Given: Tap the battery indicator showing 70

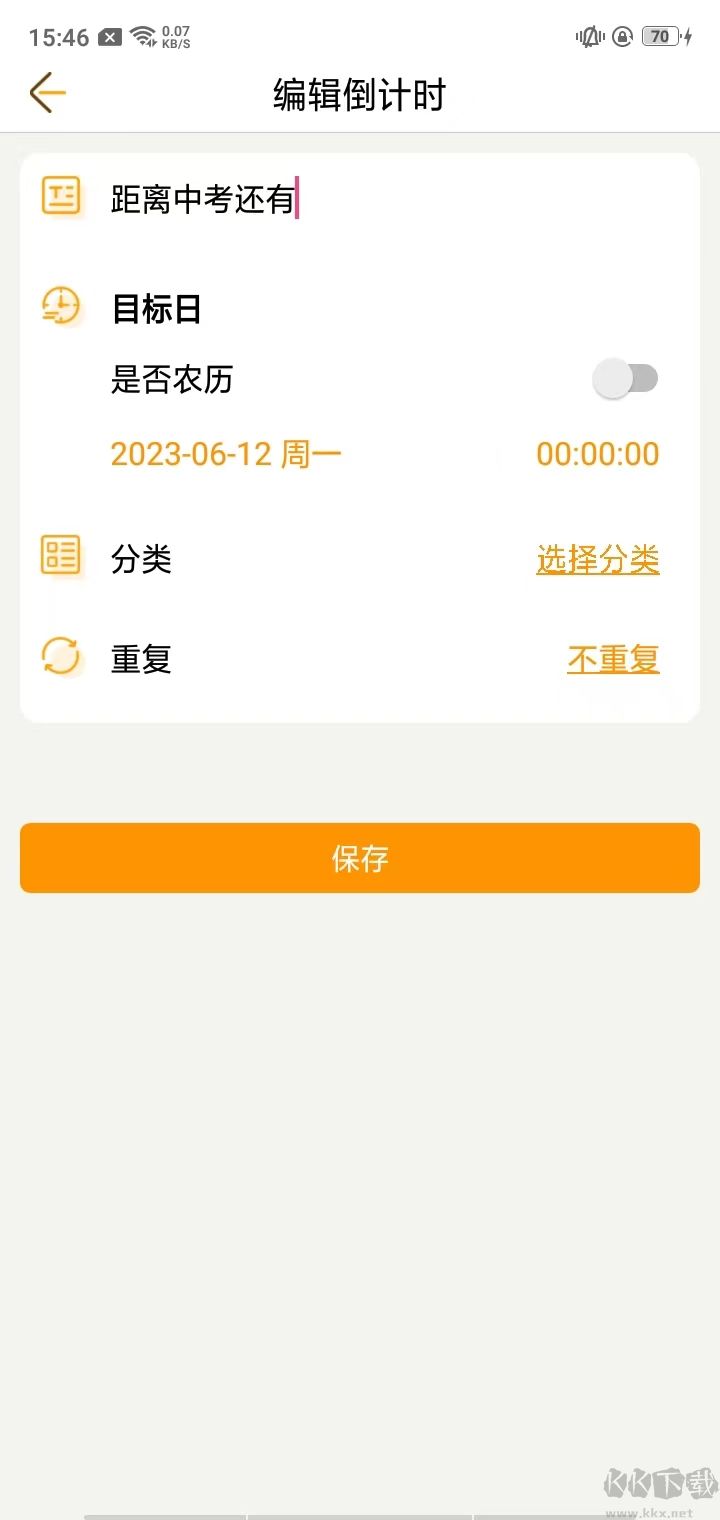Looking at the screenshot, I should point(659,36).
